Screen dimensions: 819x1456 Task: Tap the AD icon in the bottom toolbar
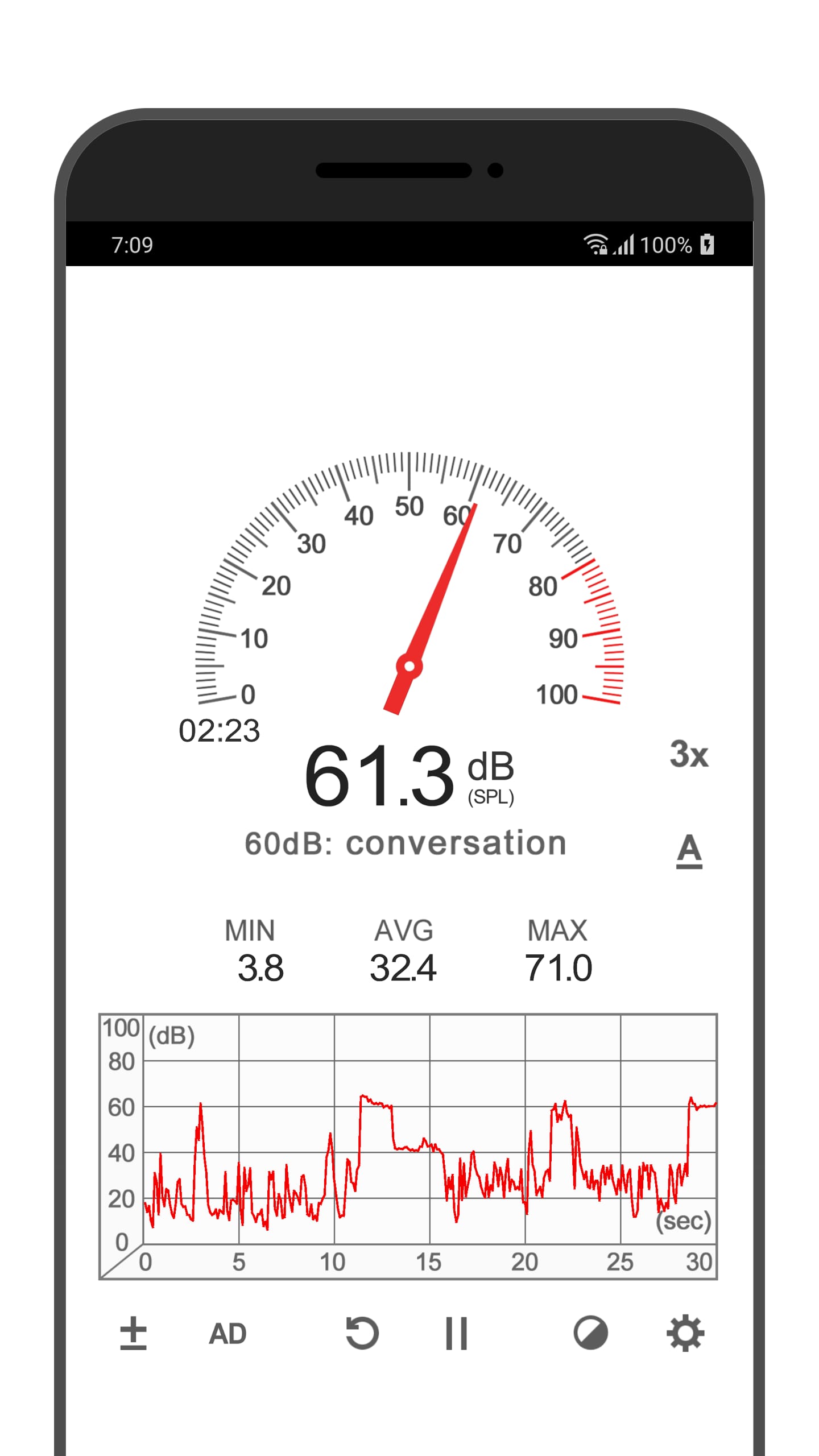(227, 1334)
